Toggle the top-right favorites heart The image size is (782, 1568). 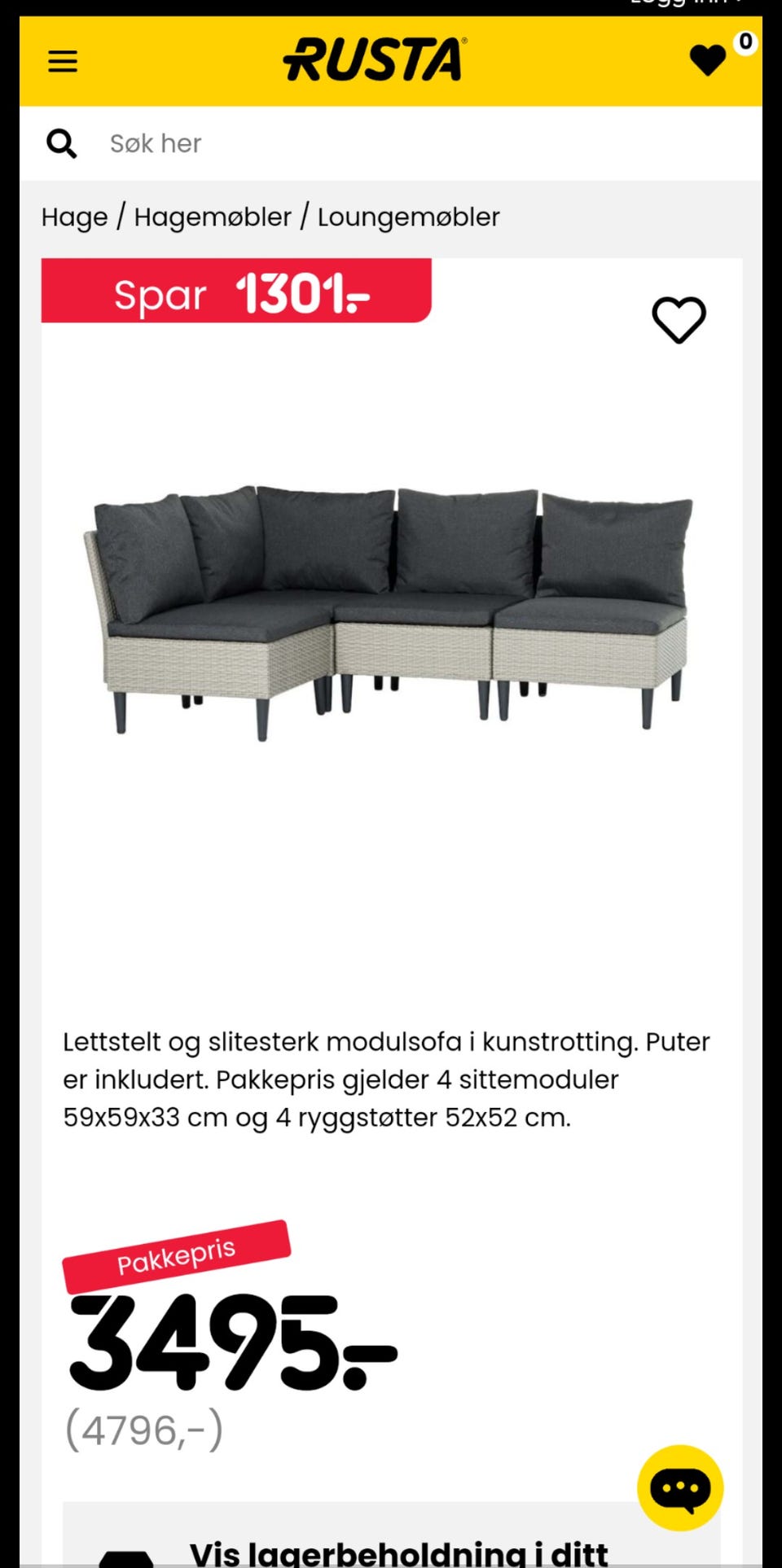708,60
